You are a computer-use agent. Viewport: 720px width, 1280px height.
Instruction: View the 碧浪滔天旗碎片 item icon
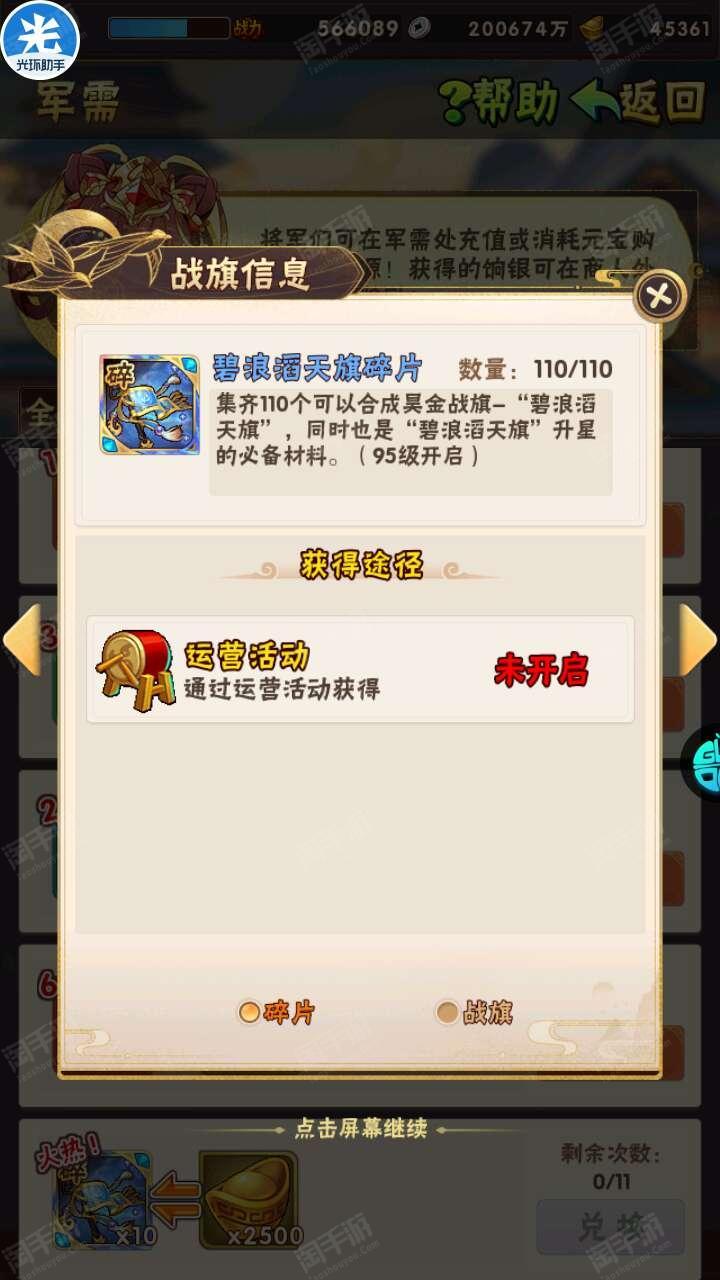(149, 404)
